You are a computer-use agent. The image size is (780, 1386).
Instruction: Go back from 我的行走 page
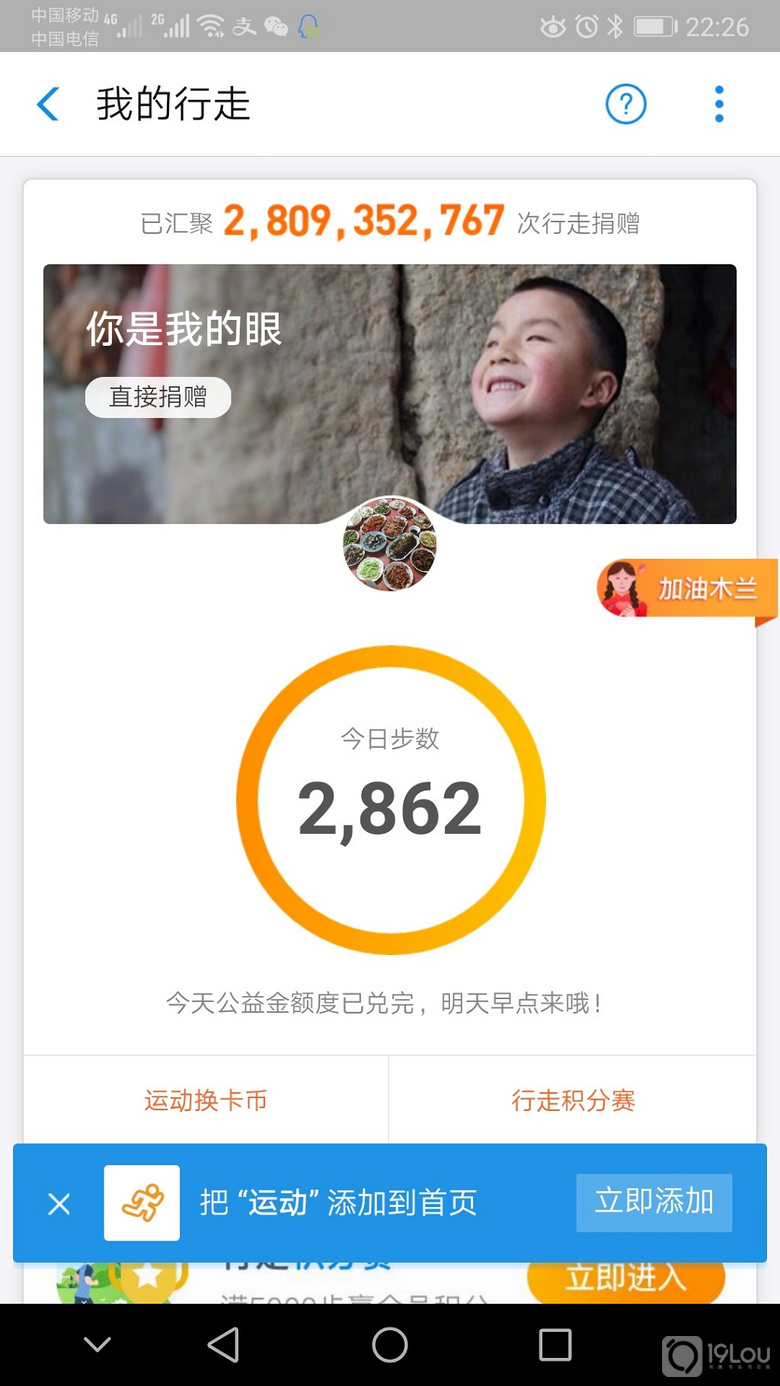pos(47,104)
